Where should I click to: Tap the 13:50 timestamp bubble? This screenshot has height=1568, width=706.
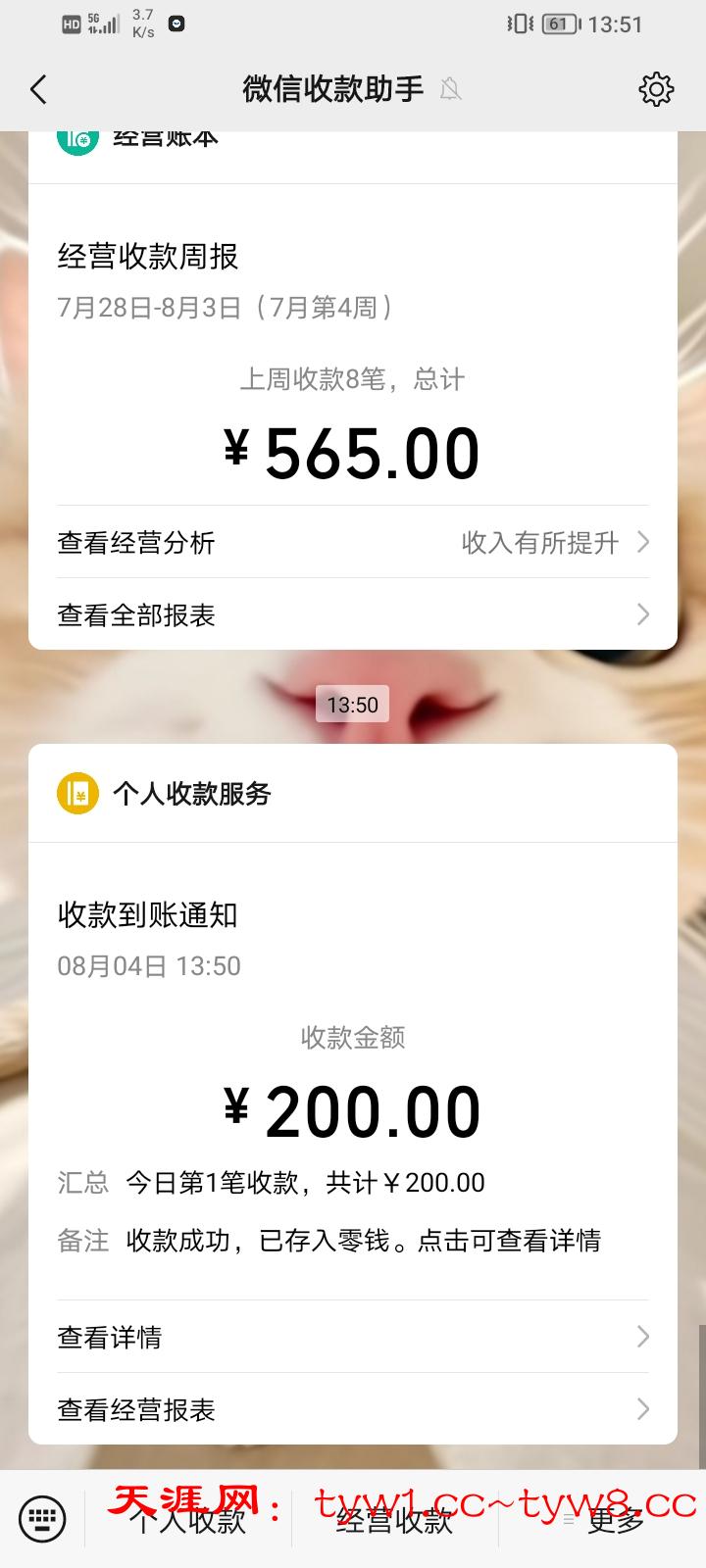(x=352, y=704)
